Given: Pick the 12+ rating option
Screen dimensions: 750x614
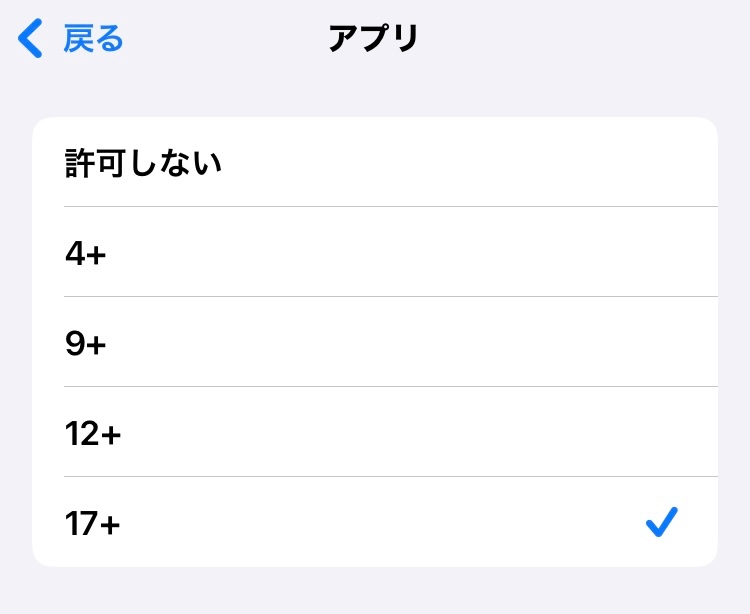Looking at the screenshot, I should pos(375,432).
